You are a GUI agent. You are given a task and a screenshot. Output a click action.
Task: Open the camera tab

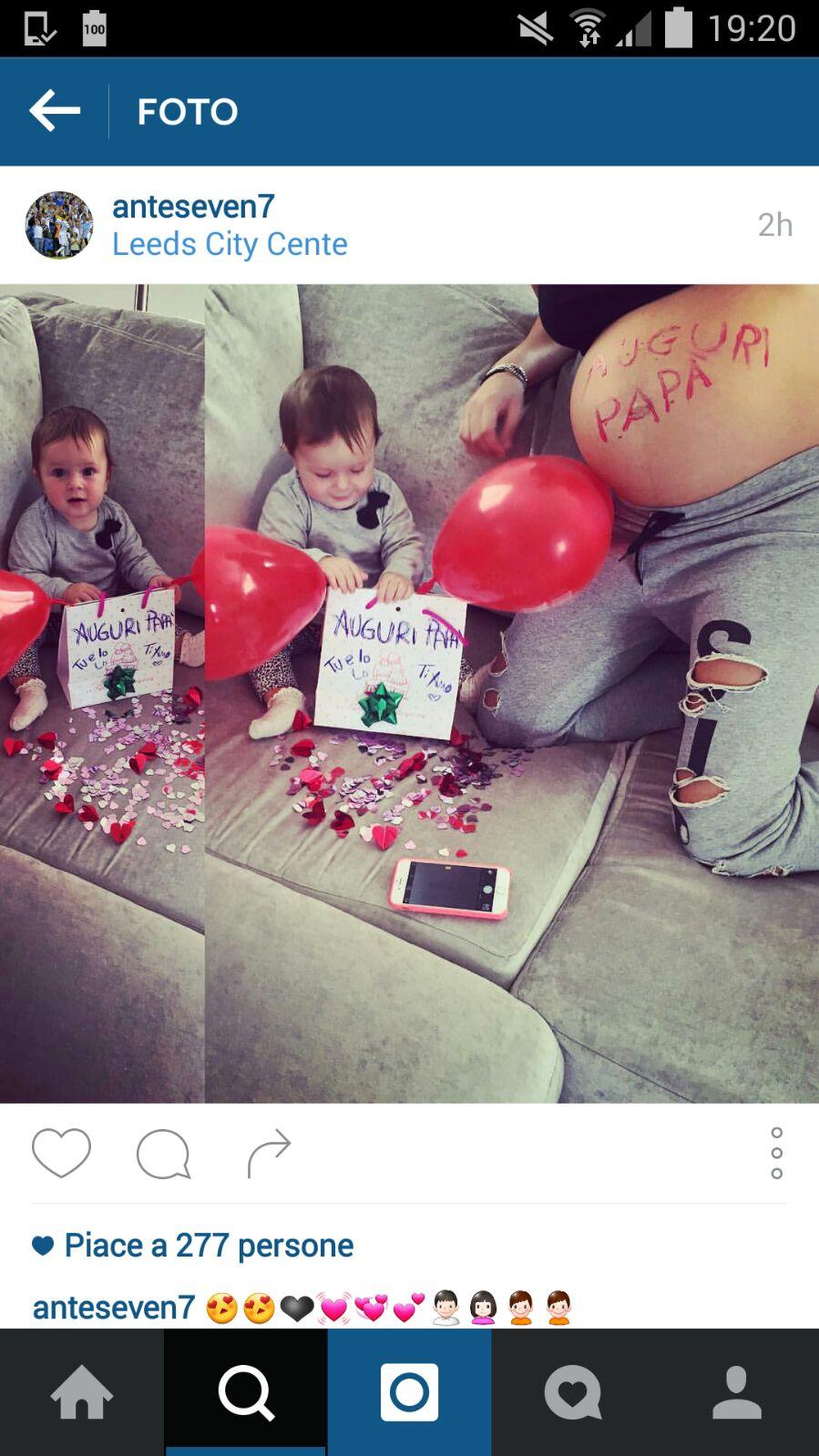pyautogui.click(x=410, y=1392)
